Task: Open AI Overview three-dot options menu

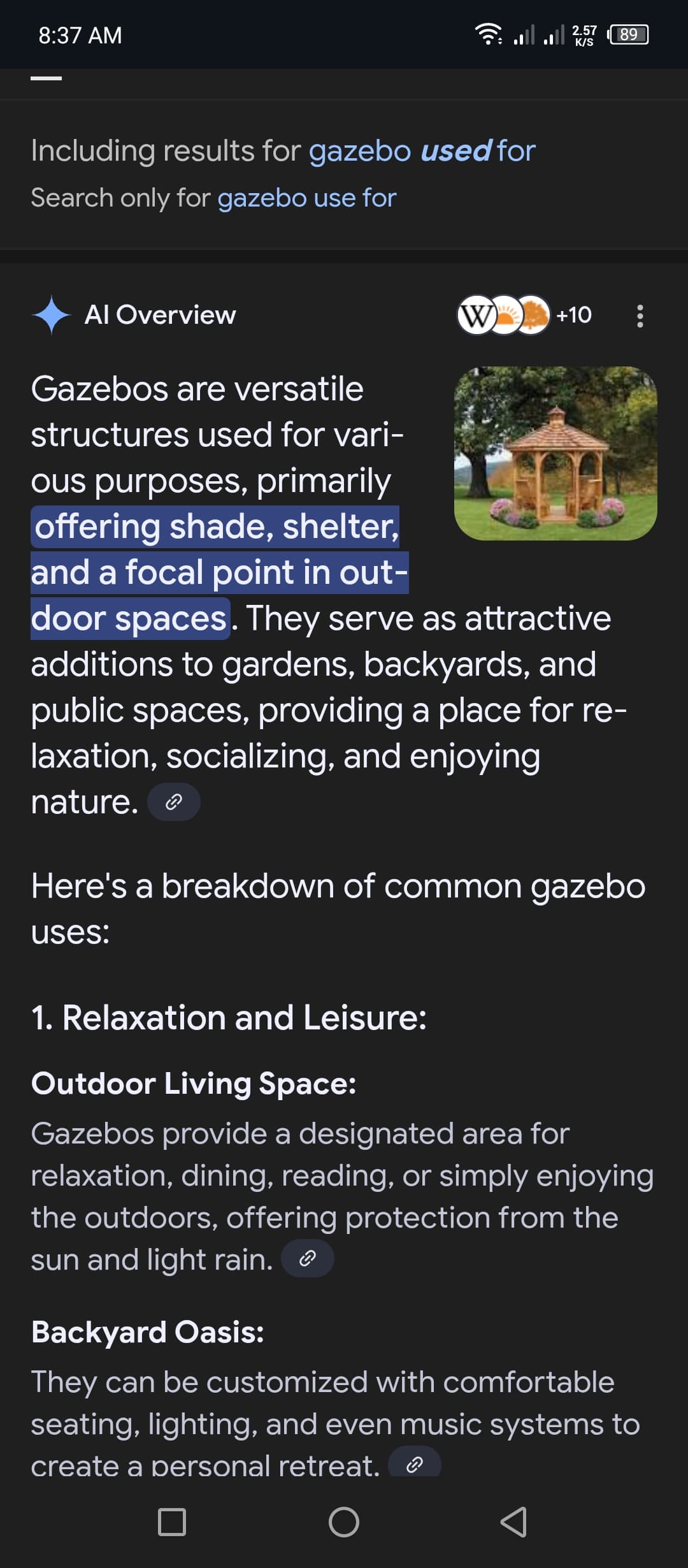Action: (640, 316)
